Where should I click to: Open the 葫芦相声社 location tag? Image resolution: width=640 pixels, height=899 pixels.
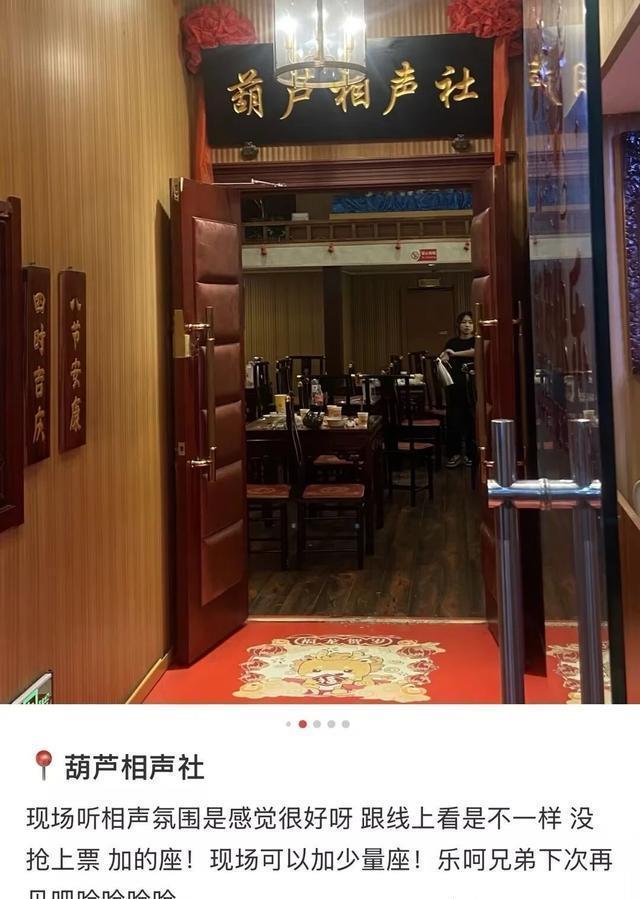click(134, 767)
